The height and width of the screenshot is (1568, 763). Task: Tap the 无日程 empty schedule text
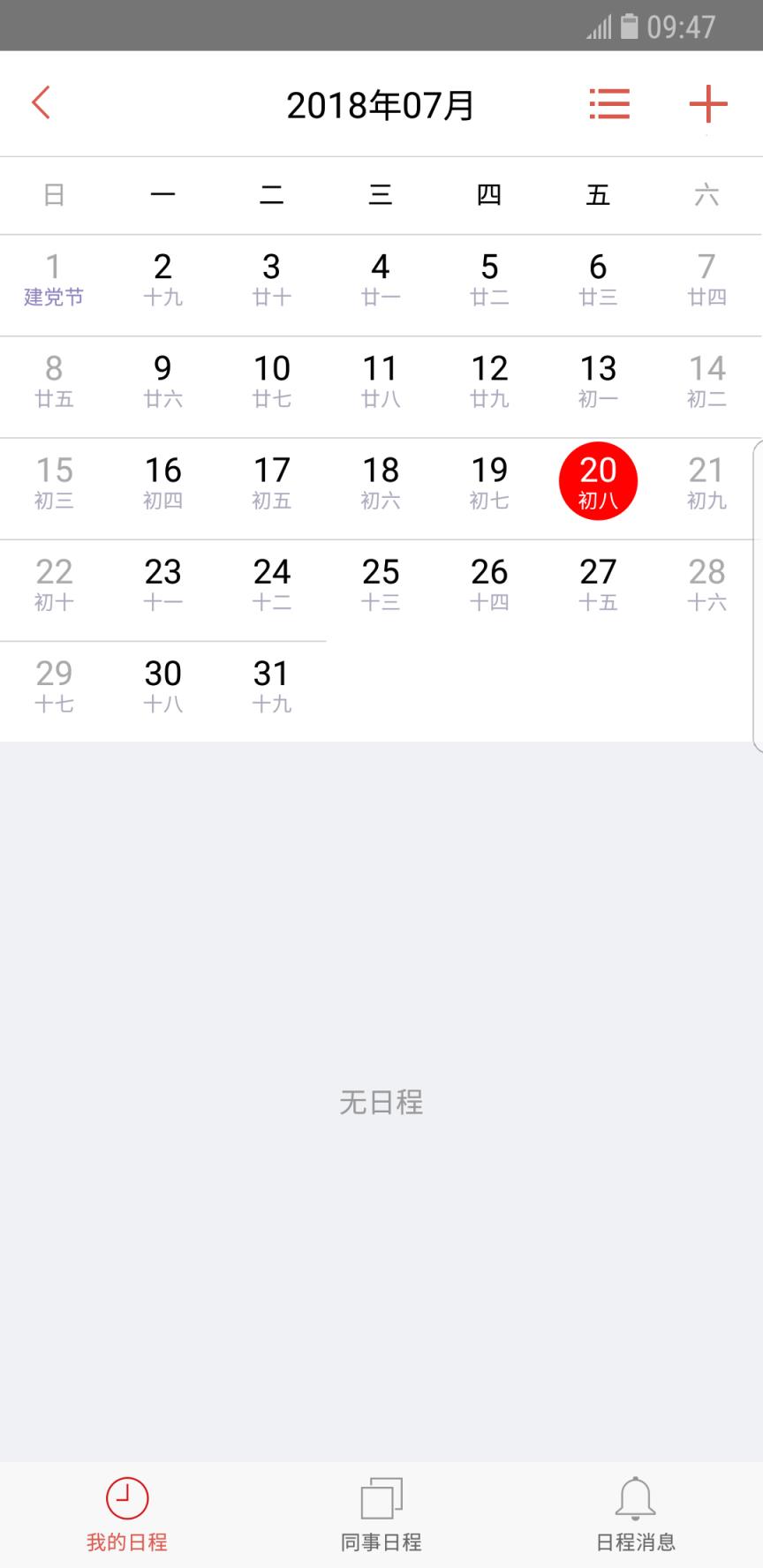tap(381, 1102)
